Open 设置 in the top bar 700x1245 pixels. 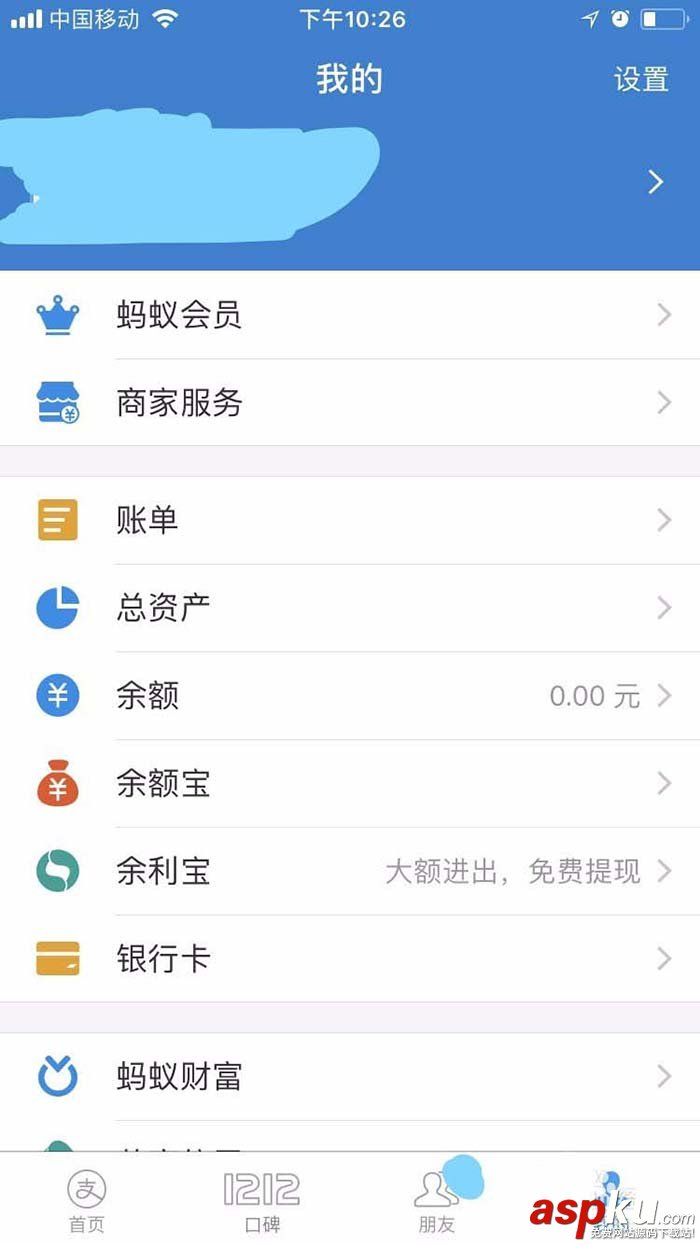pos(641,80)
